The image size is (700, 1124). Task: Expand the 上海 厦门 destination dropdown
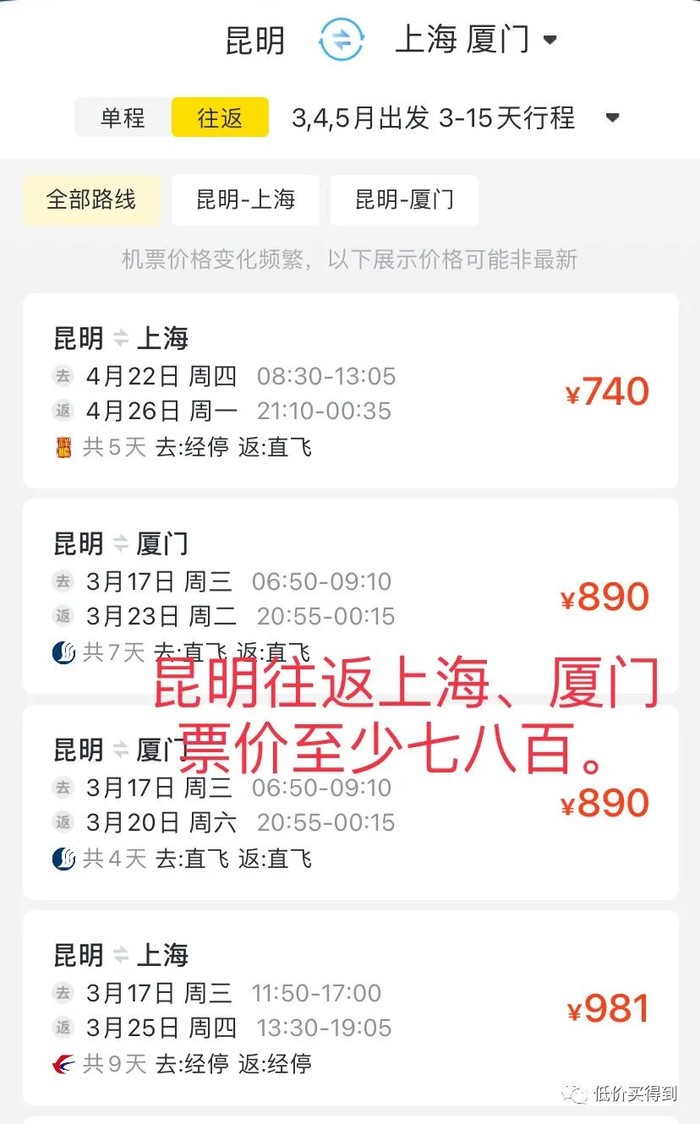(476, 41)
